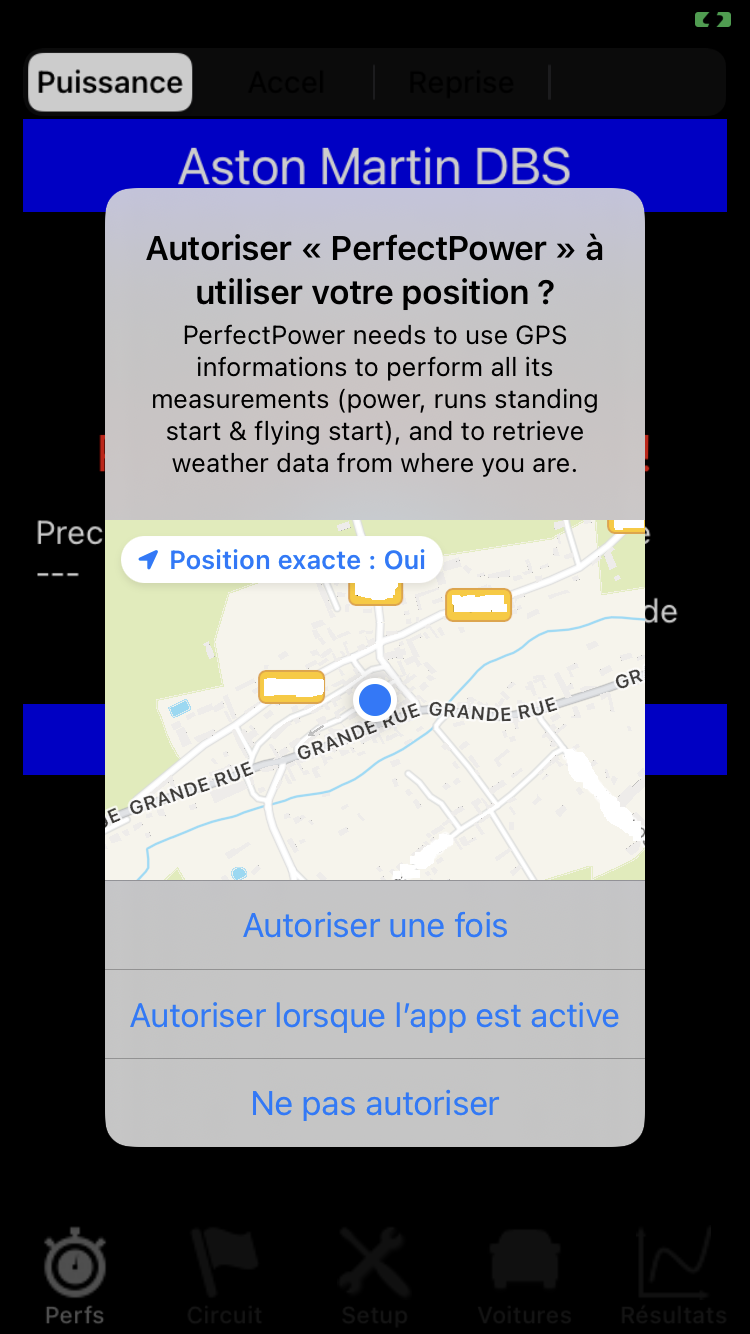Switch to the Puissance segment
Image resolution: width=750 pixels, height=1334 pixels.
110,82
